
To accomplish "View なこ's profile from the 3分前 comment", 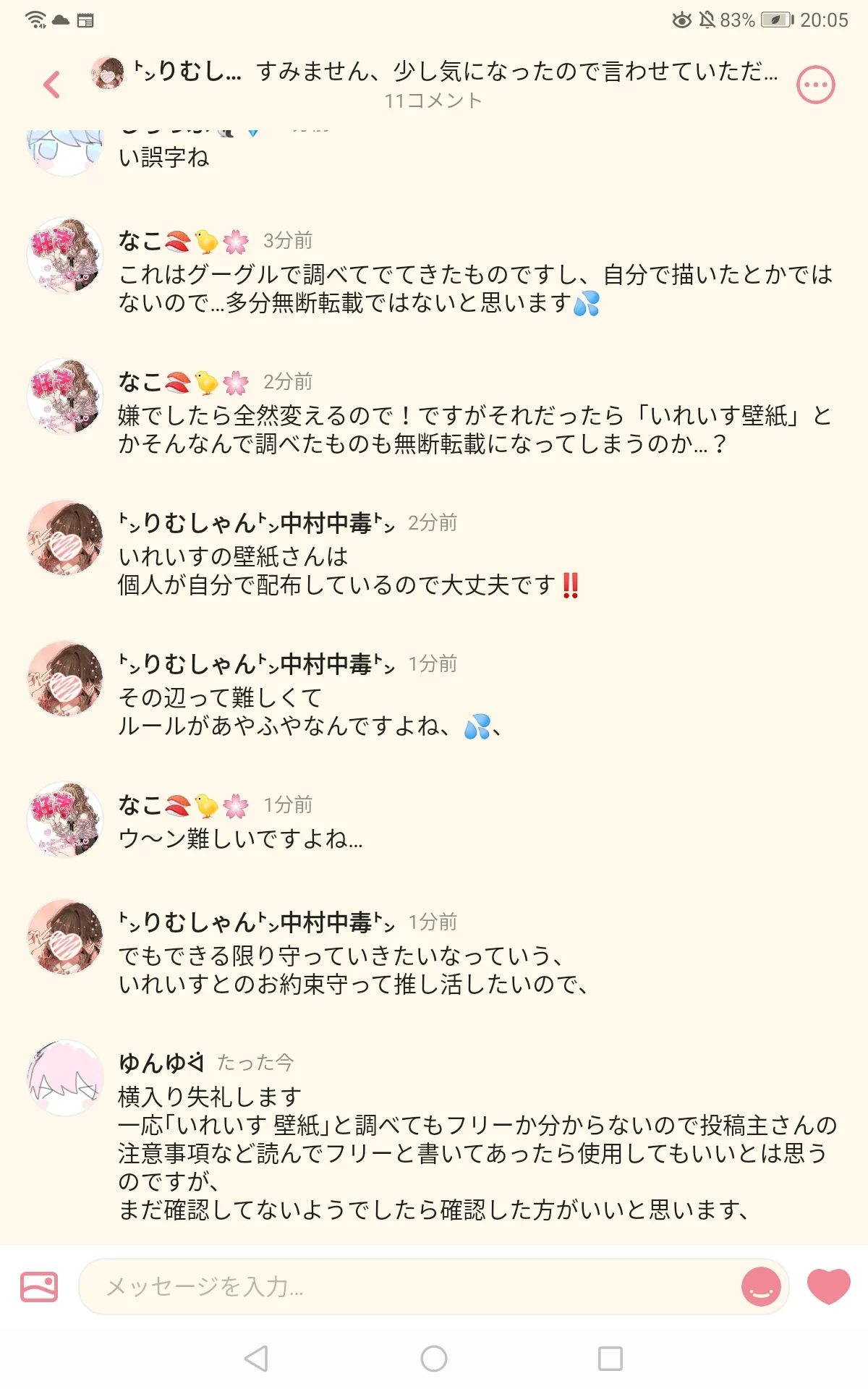I will coord(65,255).
